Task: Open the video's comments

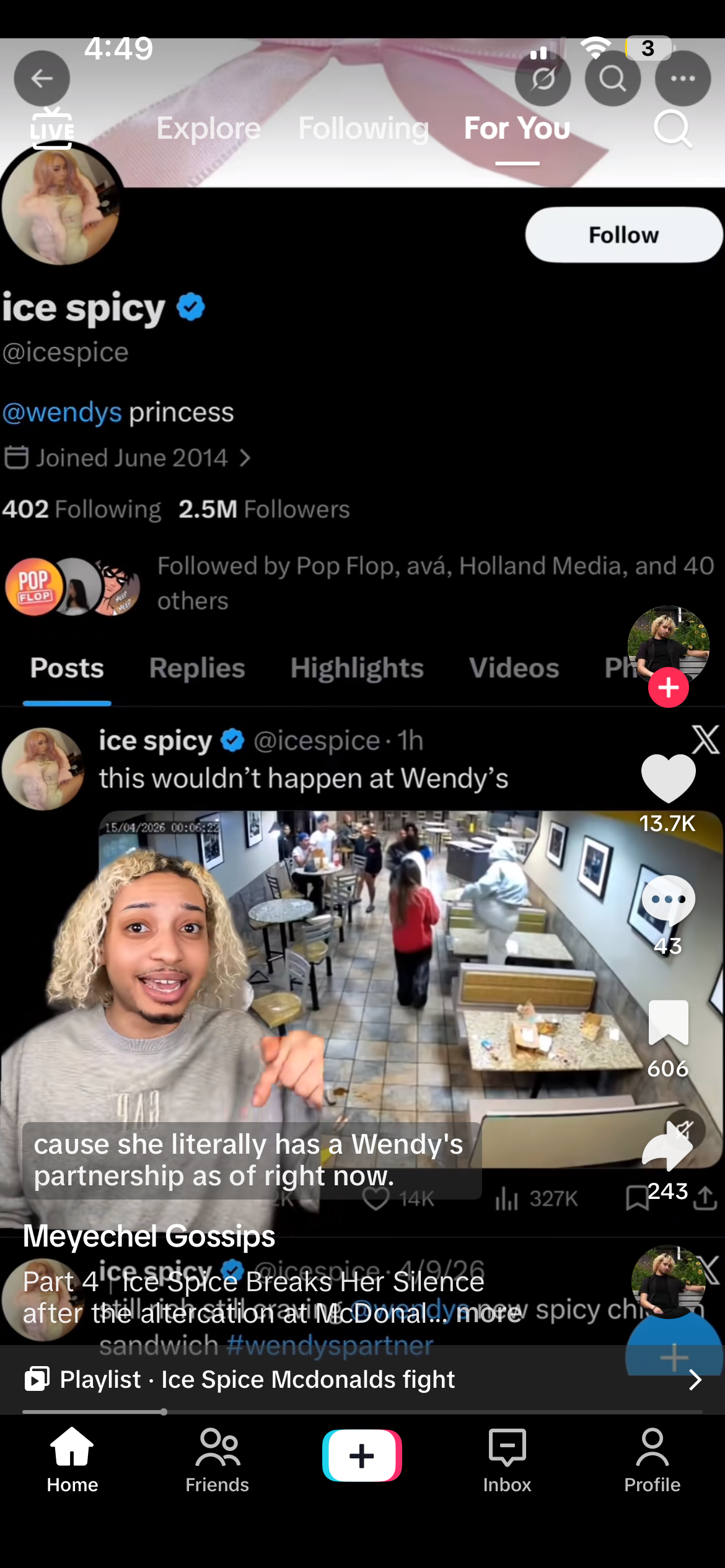Action: tap(668, 901)
